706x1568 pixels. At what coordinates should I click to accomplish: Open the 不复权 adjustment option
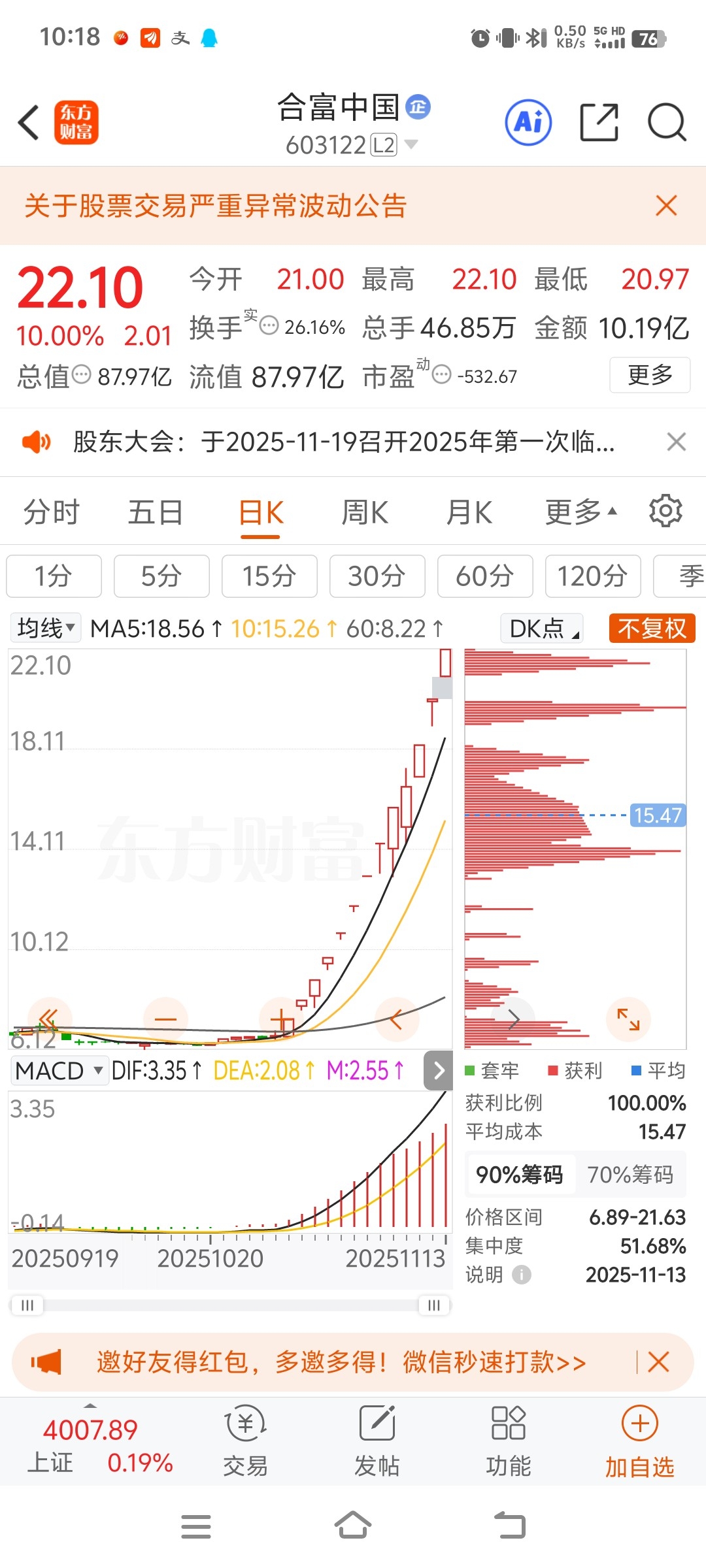point(652,629)
